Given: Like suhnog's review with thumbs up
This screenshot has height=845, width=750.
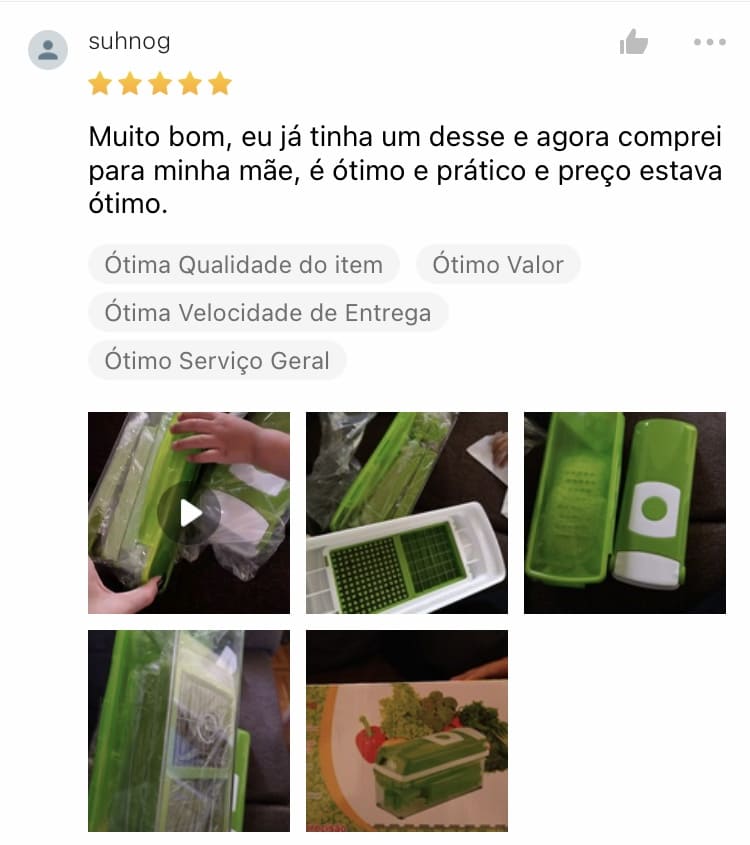Looking at the screenshot, I should click(634, 42).
